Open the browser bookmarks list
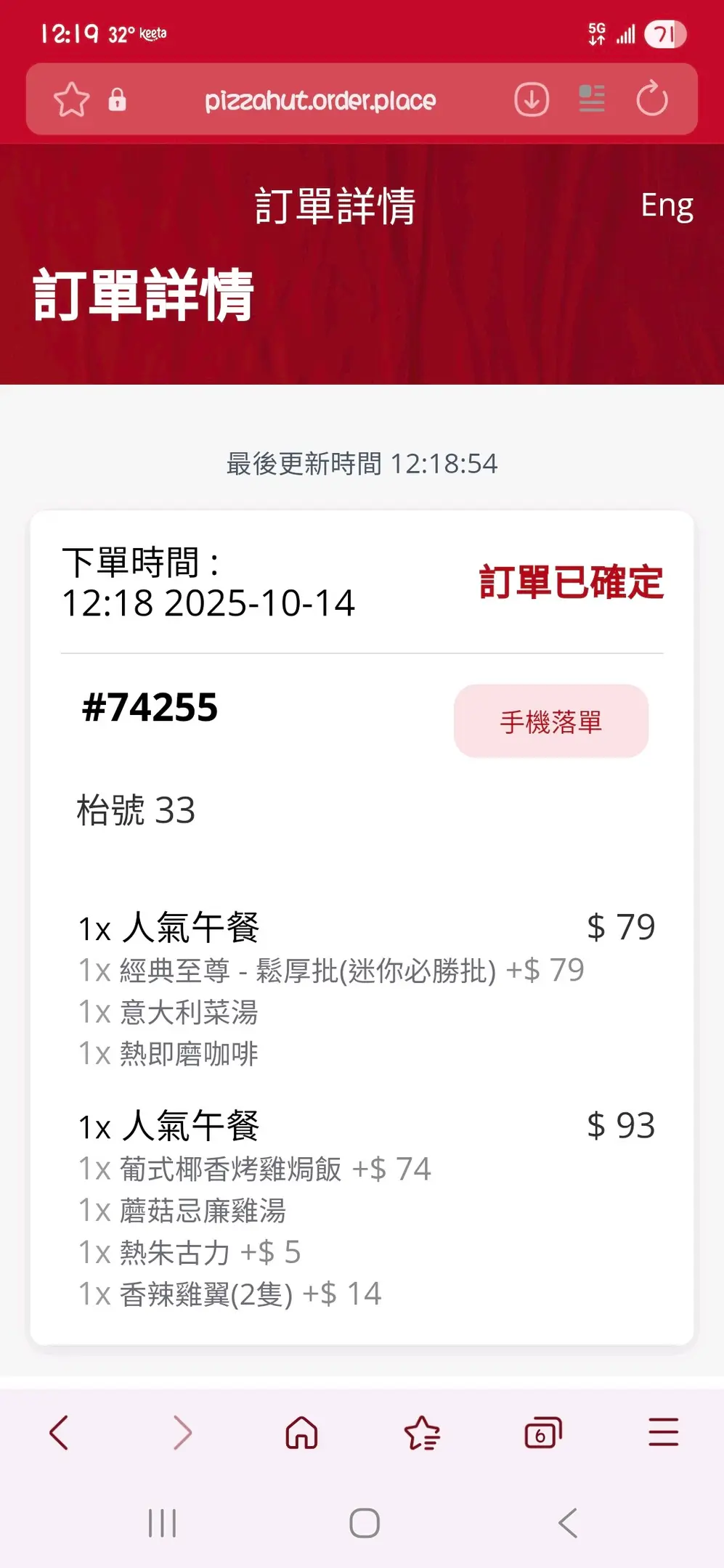 coord(422,1433)
